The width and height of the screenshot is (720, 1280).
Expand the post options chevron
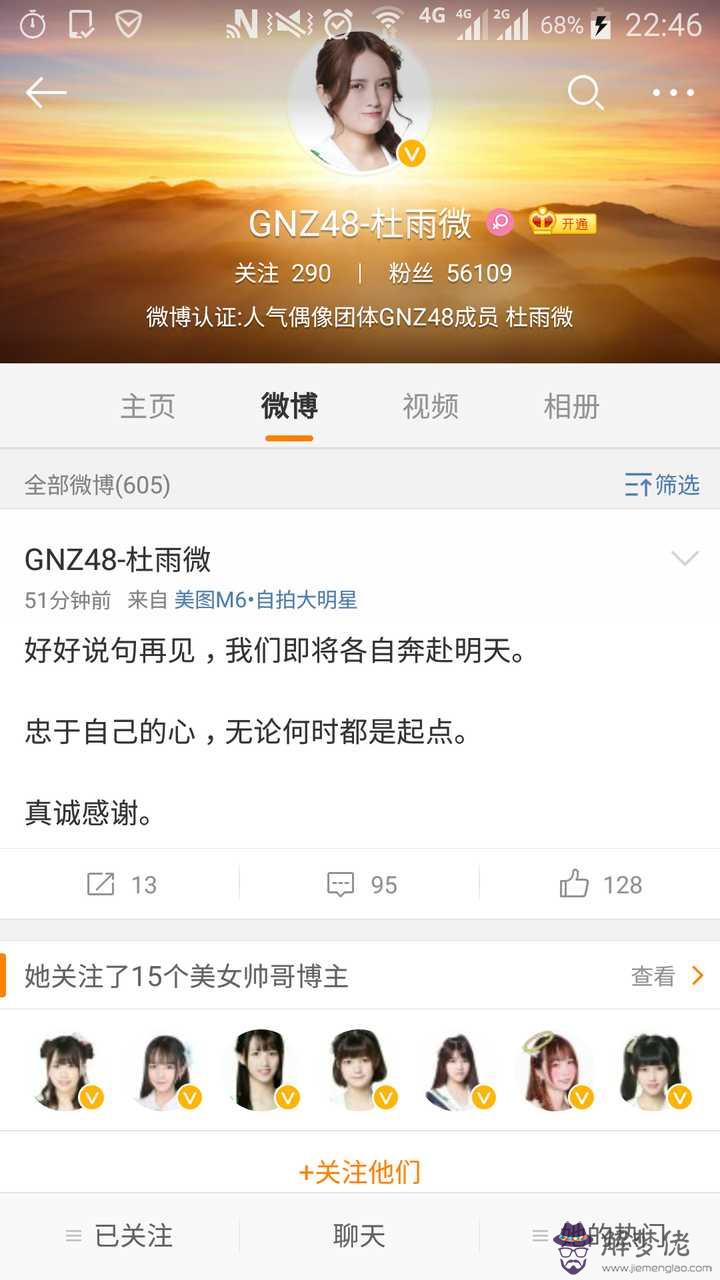point(684,559)
